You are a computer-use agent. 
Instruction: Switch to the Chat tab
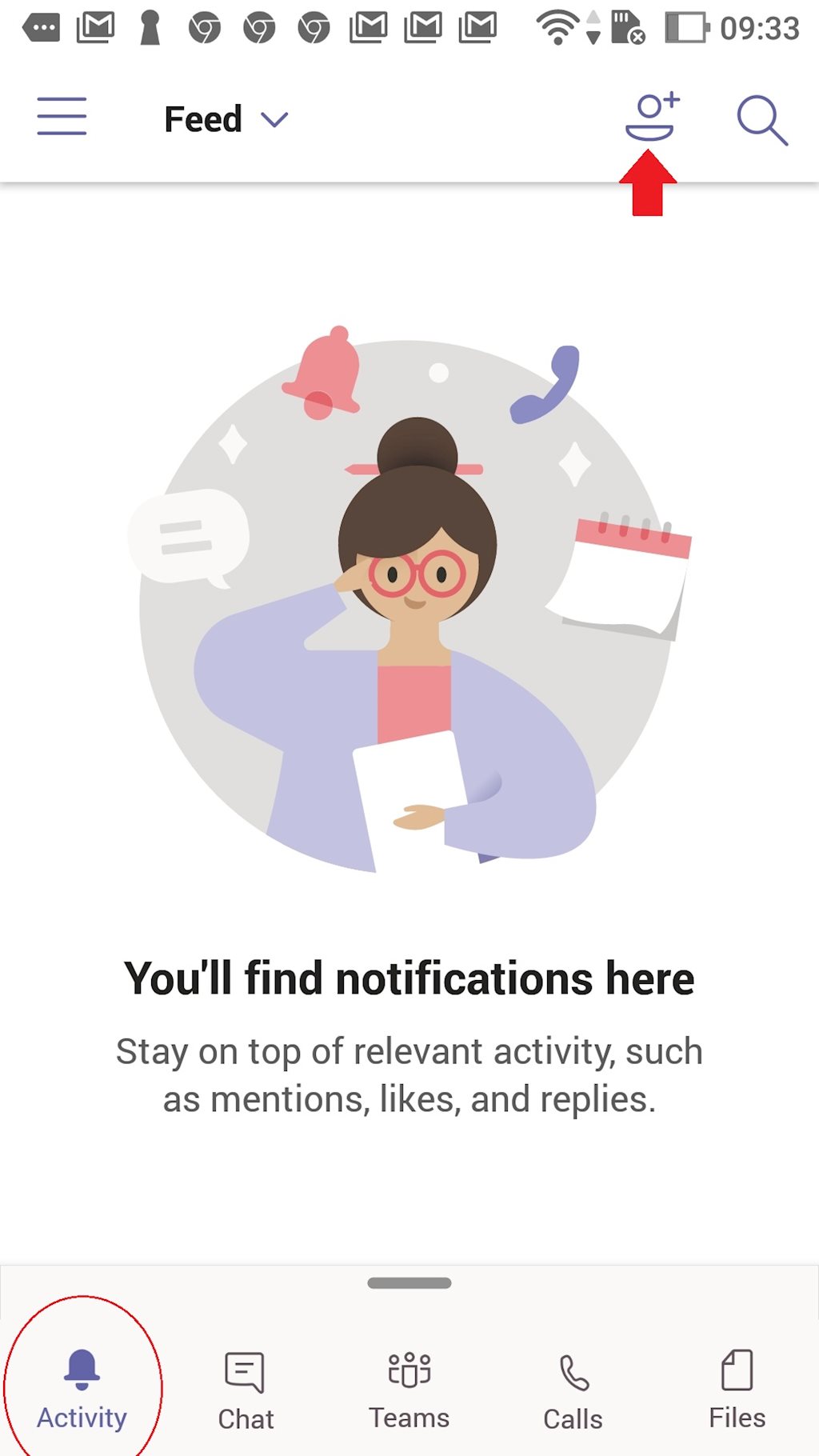(246, 1390)
